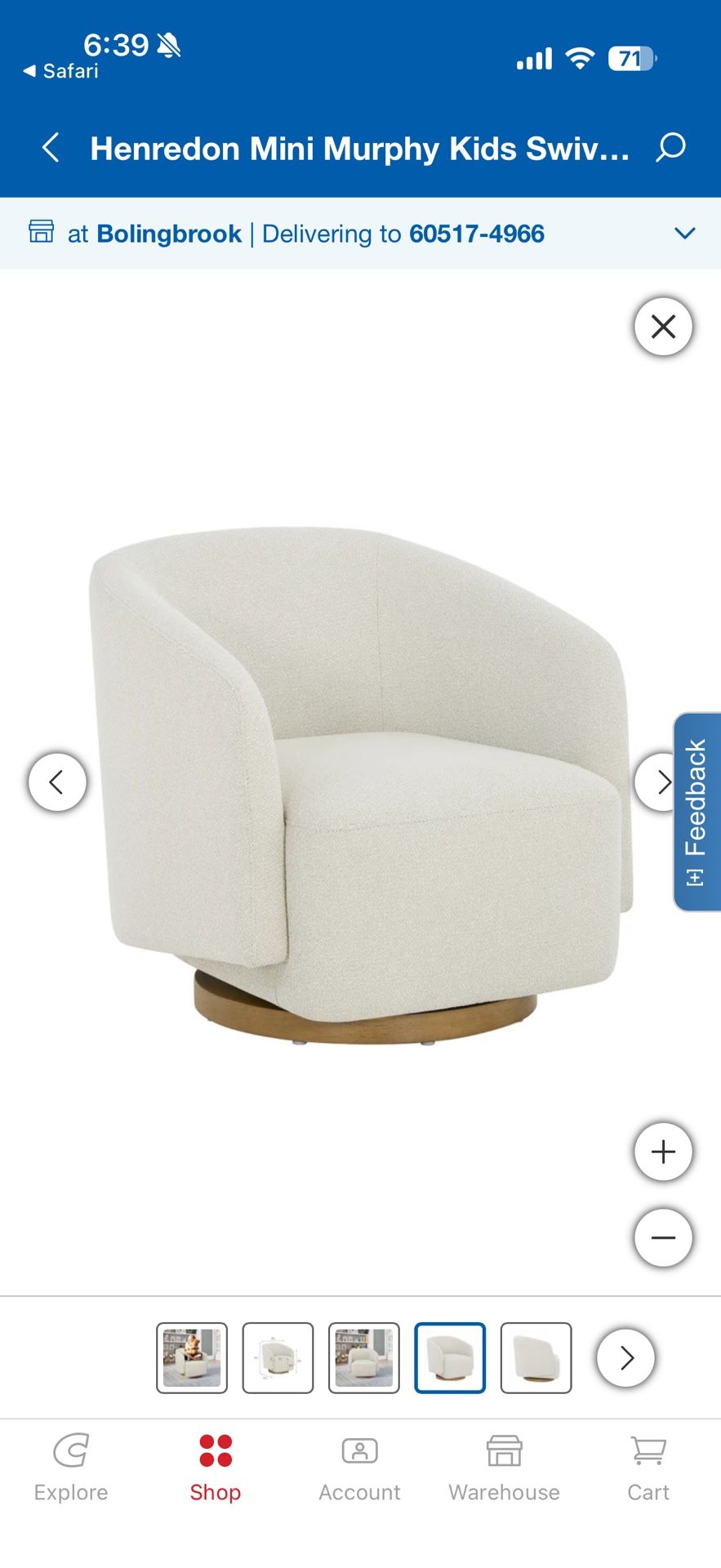Open the product search icon
721x1568 pixels.
coord(670,149)
